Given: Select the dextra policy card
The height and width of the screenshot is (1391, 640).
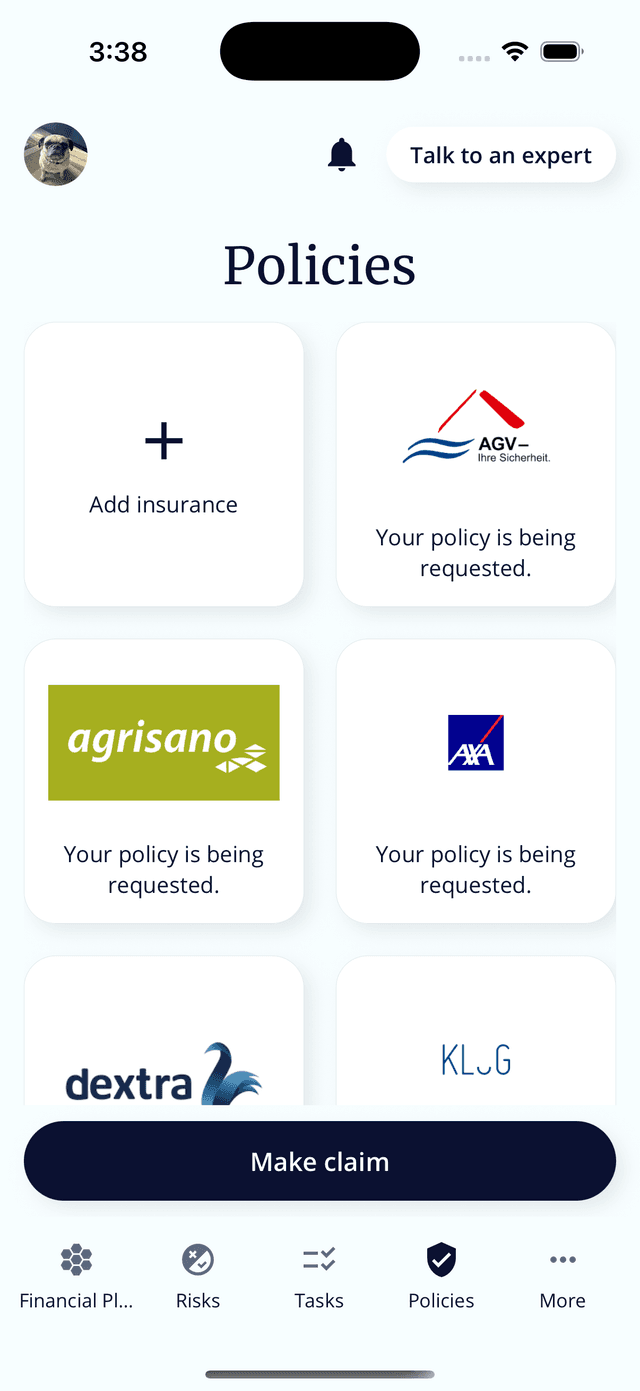Looking at the screenshot, I should [164, 1040].
